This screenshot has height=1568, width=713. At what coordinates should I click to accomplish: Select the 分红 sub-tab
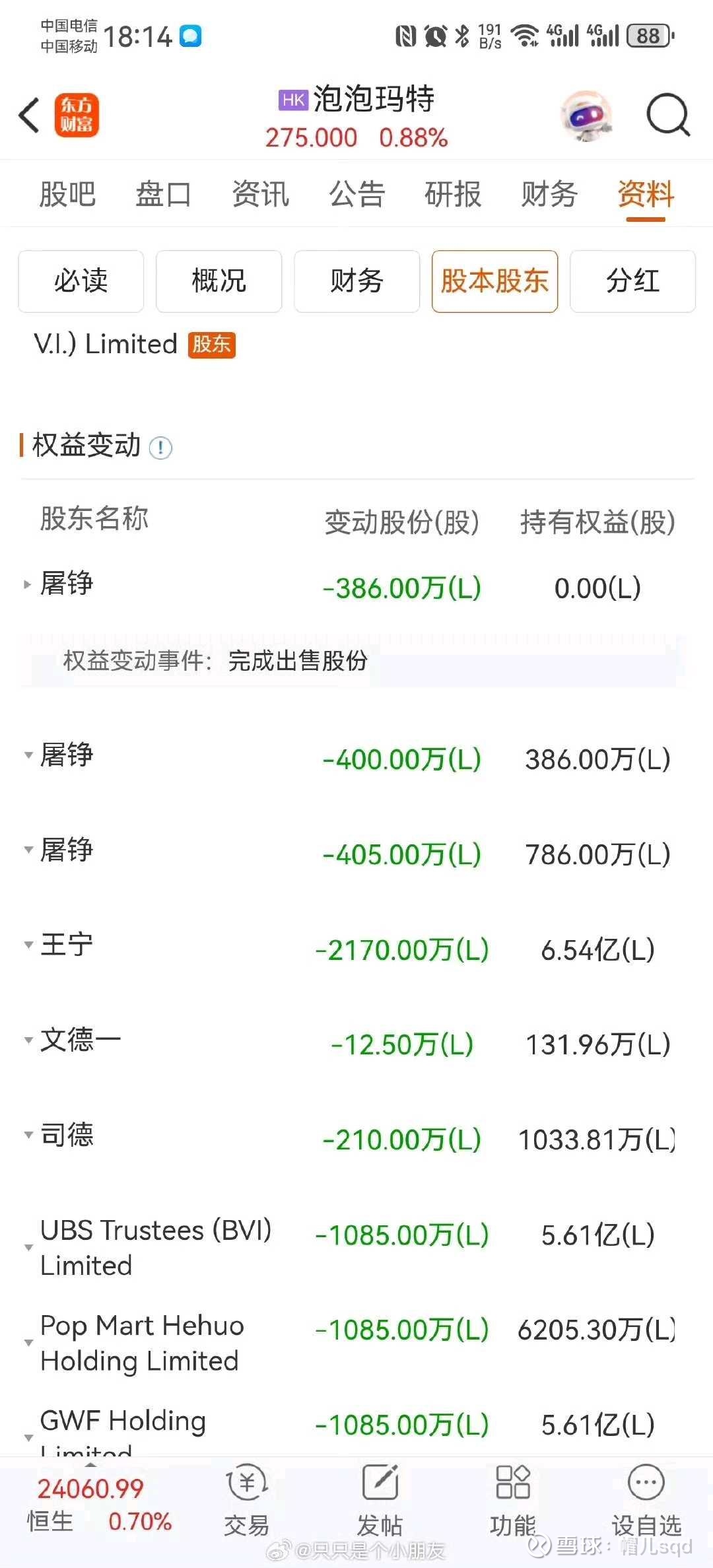coord(632,281)
